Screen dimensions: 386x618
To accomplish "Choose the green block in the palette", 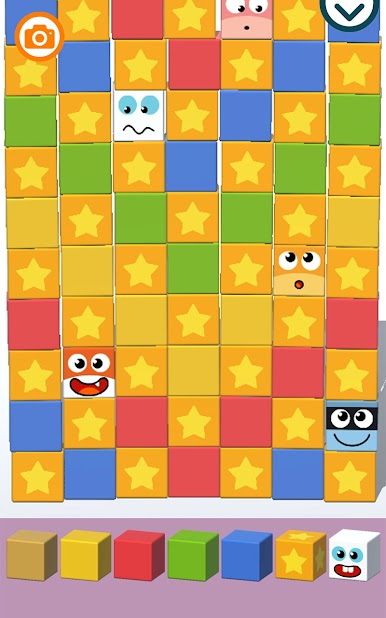I will pos(193,555).
